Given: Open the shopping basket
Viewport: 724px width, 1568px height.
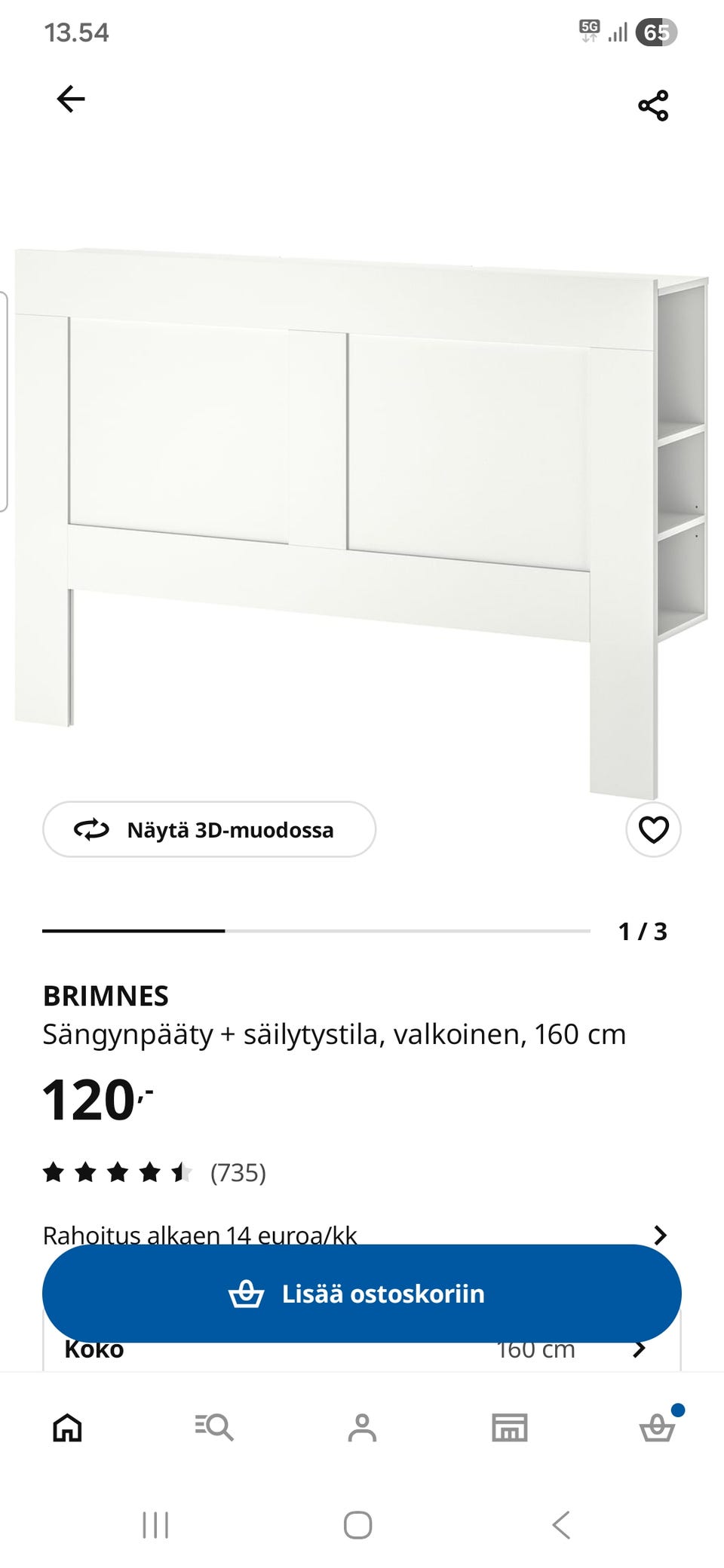Looking at the screenshot, I should (x=656, y=1427).
